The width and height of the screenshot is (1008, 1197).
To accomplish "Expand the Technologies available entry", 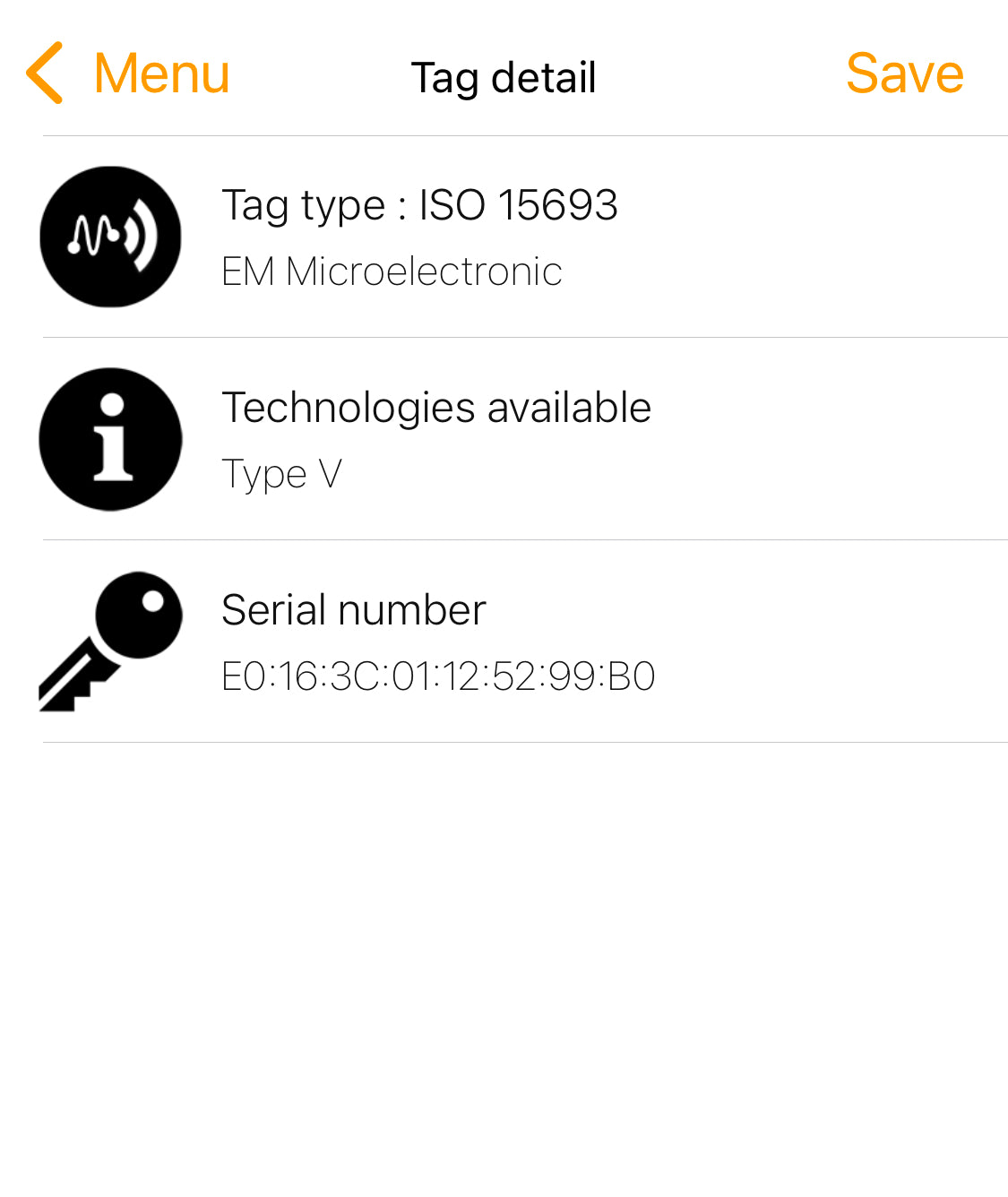I will (x=436, y=439).
